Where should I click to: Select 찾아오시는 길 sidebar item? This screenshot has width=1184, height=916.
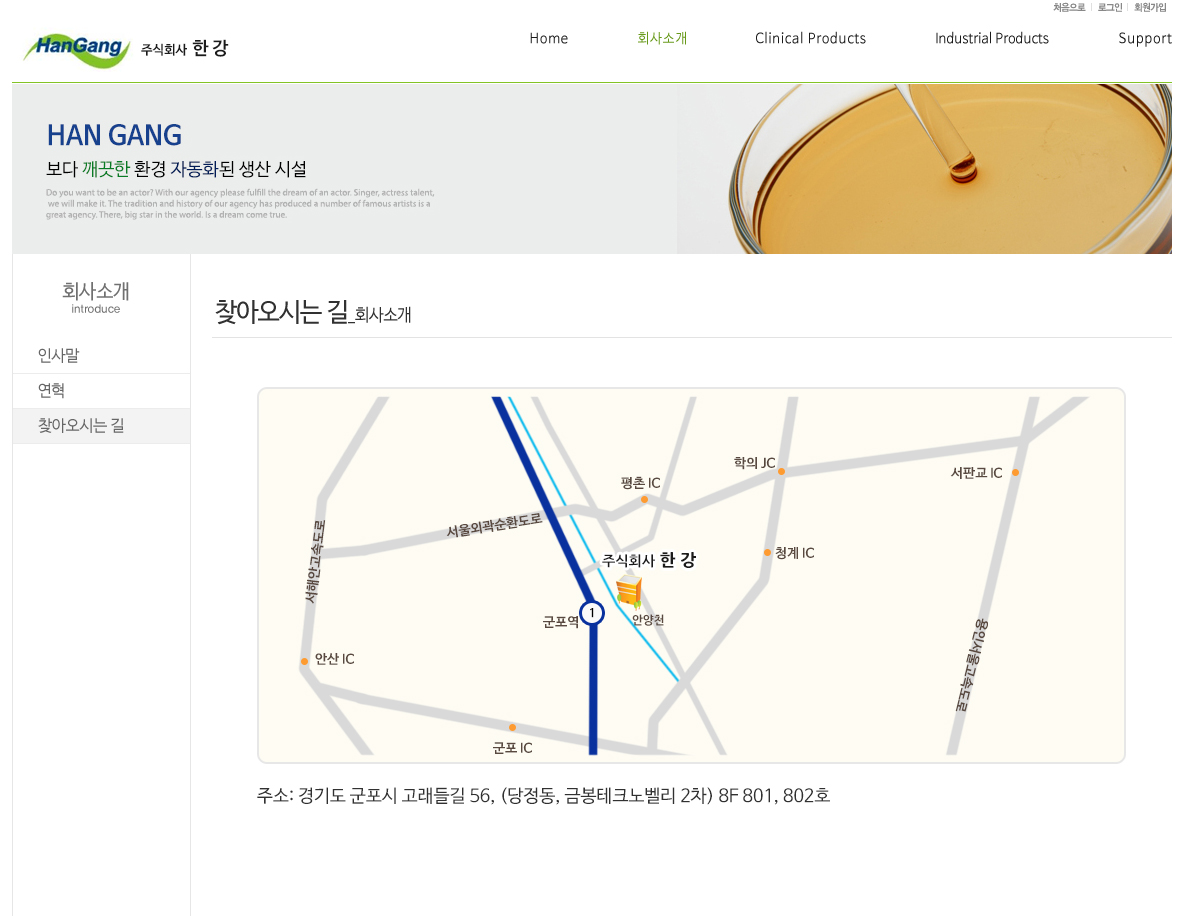click(x=81, y=425)
